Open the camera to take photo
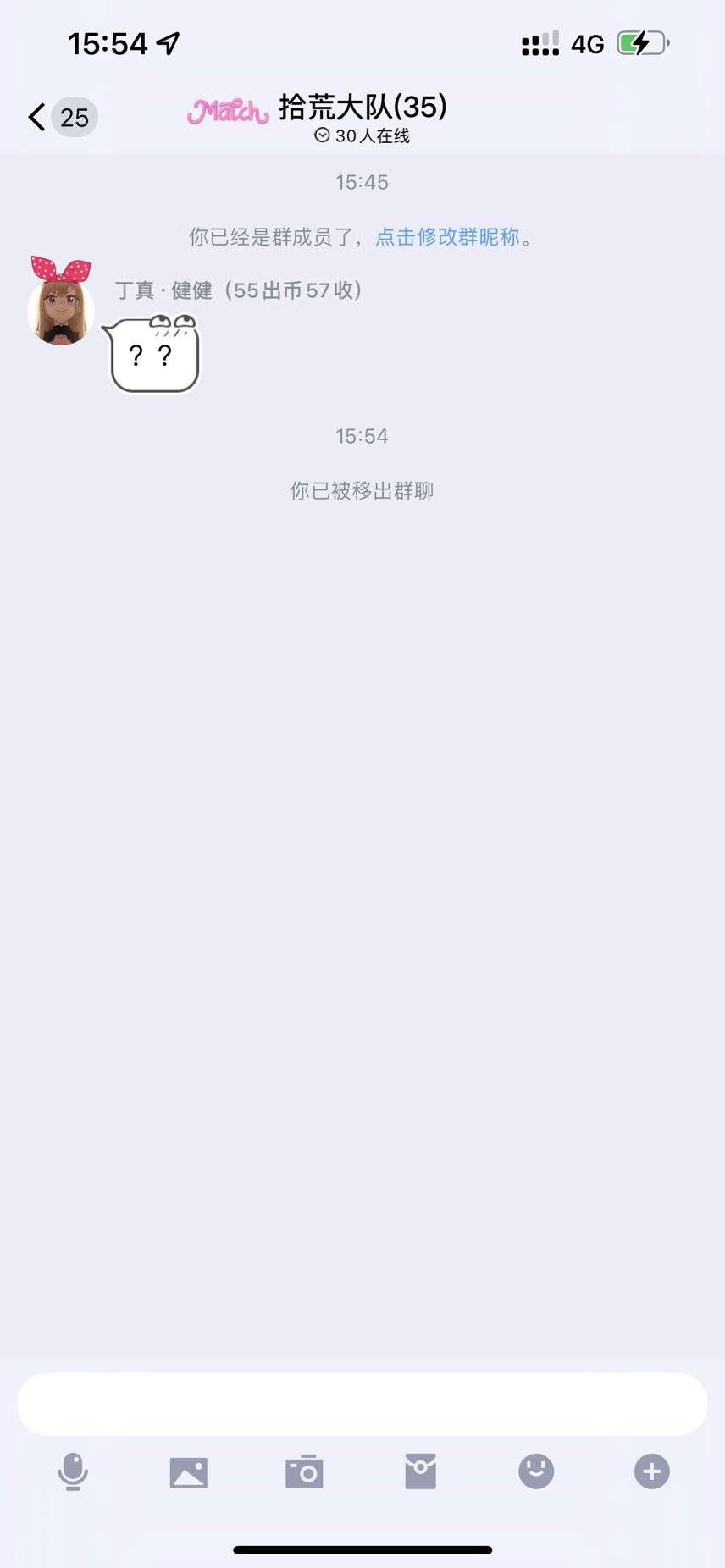Screen dimensions: 725x1568 (x=304, y=1471)
